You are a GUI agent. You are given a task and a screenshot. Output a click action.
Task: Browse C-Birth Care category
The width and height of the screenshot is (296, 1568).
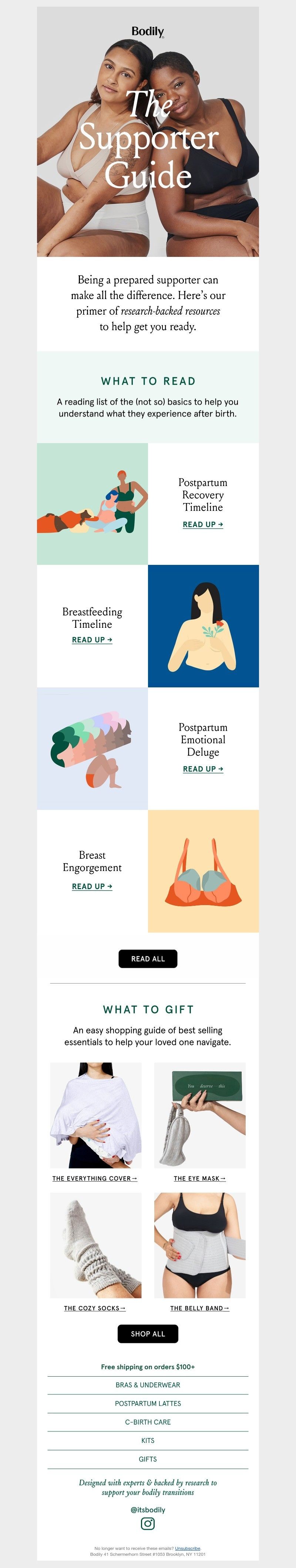[x=148, y=1422]
